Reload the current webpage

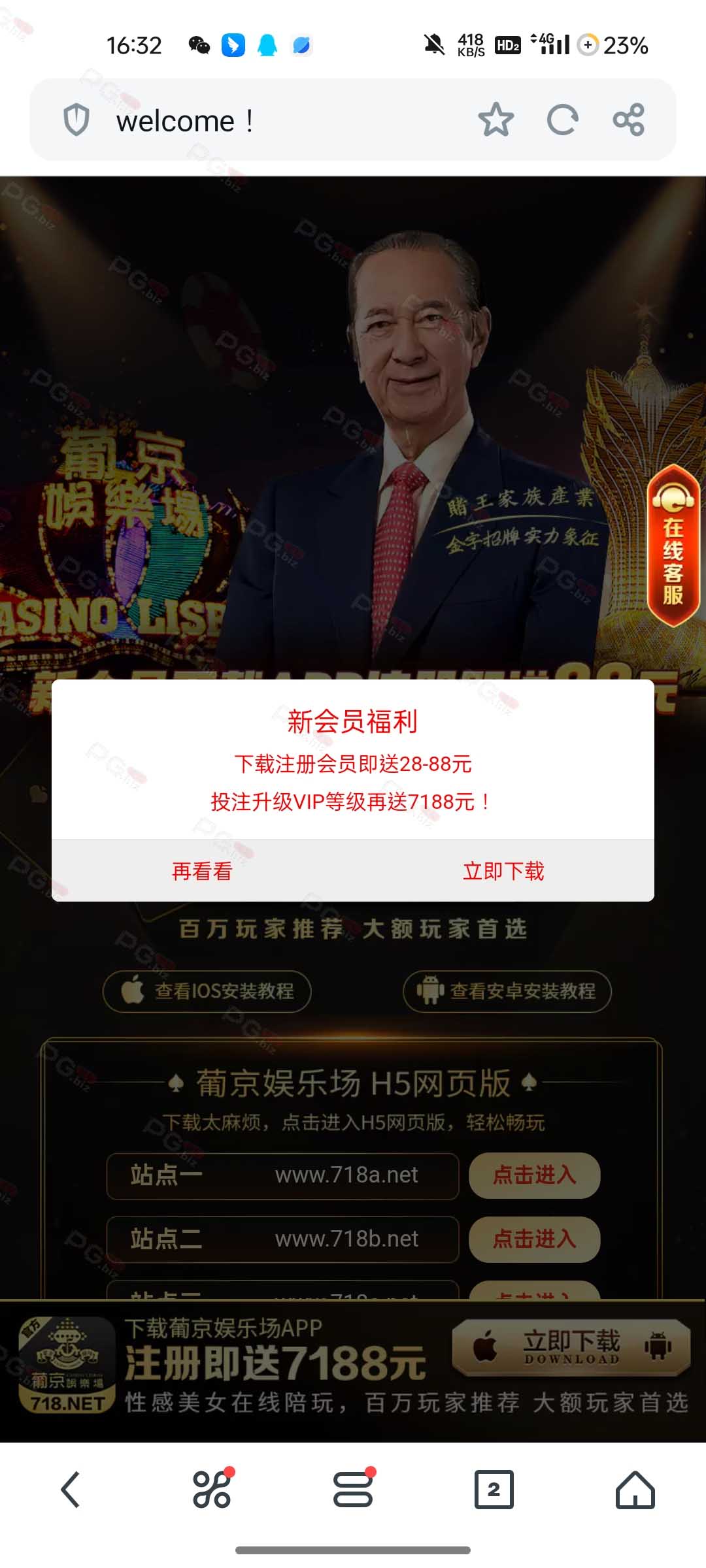pyautogui.click(x=563, y=120)
